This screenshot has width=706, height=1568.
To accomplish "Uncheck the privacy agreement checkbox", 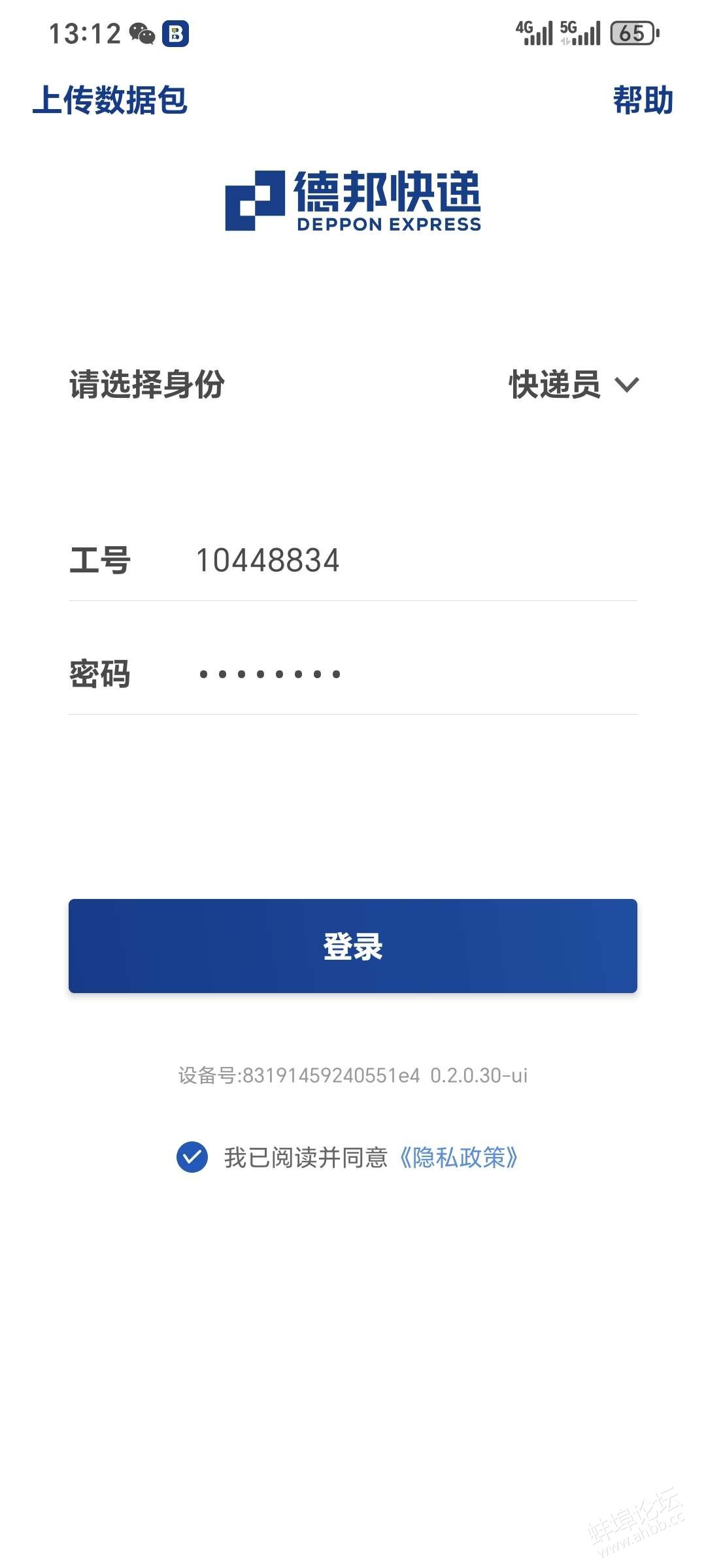I will click(x=192, y=1157).
